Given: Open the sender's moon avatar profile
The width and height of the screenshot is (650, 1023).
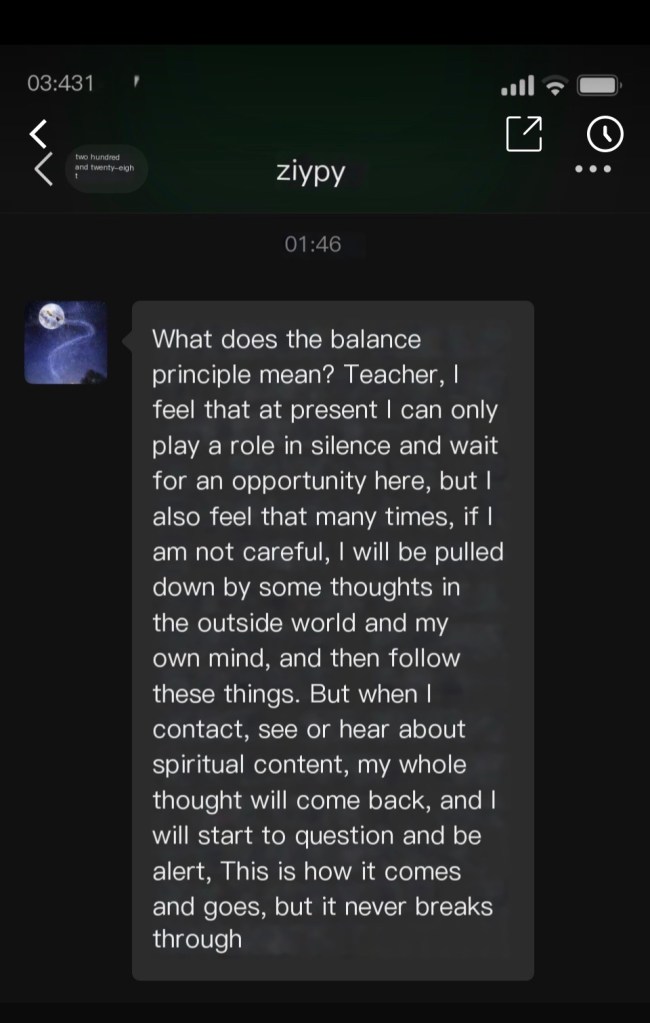Looking at the screenshot, I should (x=66, y=342).
